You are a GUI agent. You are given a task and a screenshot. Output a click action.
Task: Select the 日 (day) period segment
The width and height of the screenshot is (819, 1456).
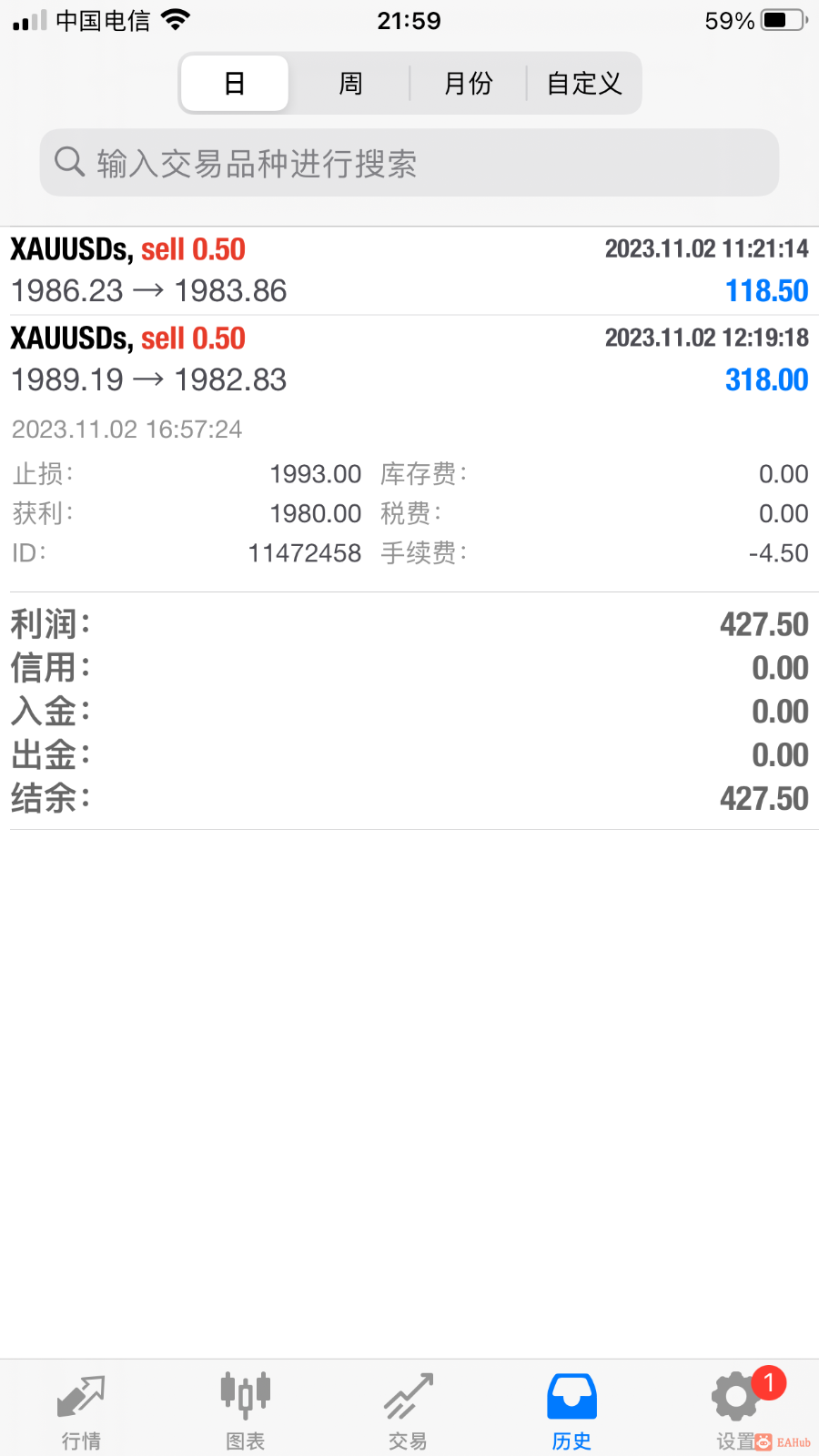[235, 84]
